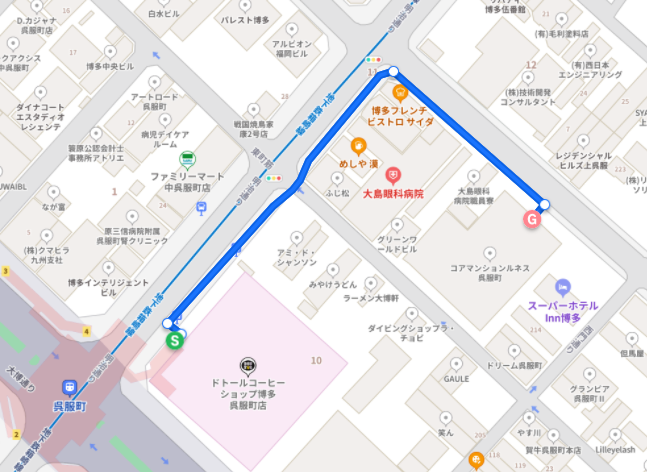Screen dimensions: 647x472
Task: Open the めしや 漢 restaurant marker
Action: coord(357,144)
